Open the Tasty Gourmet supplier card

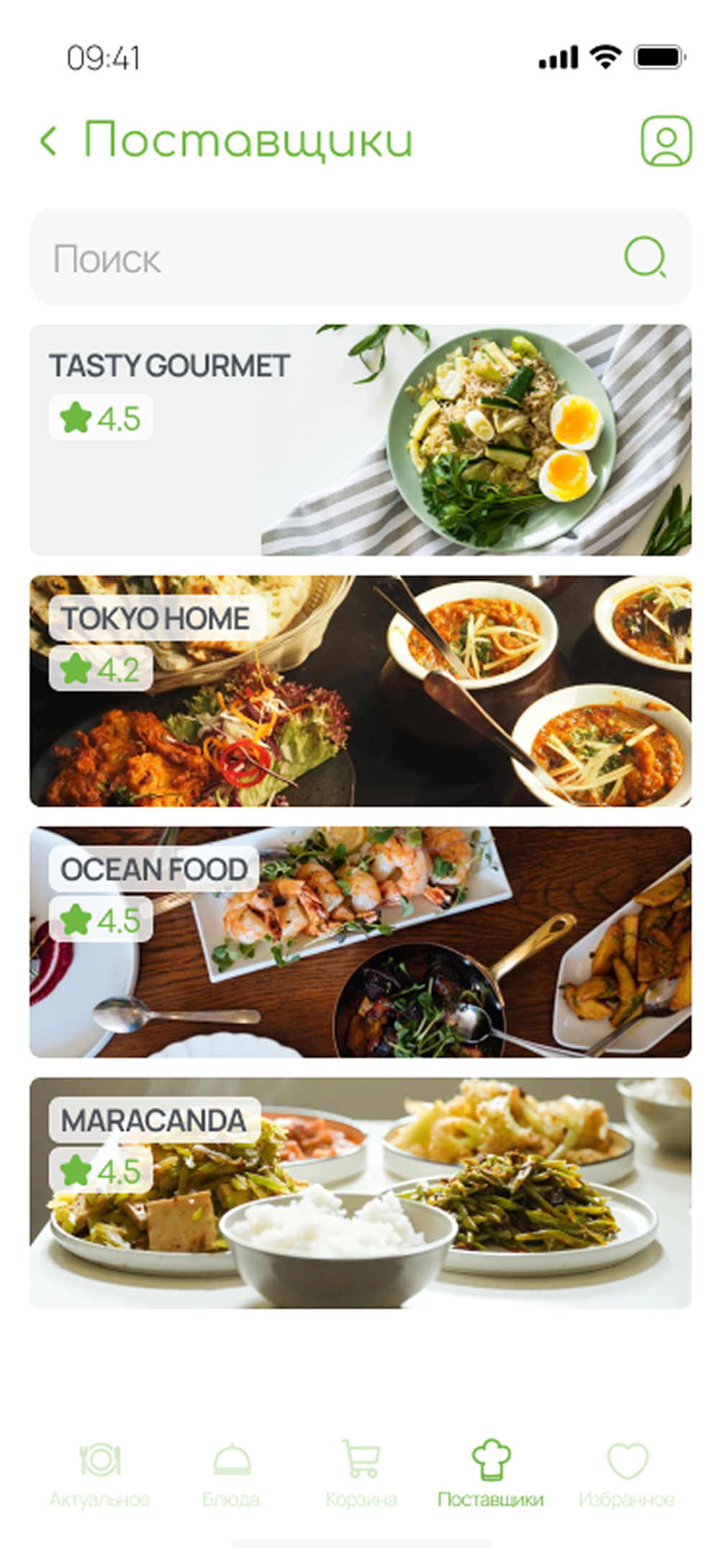point(360,440)
